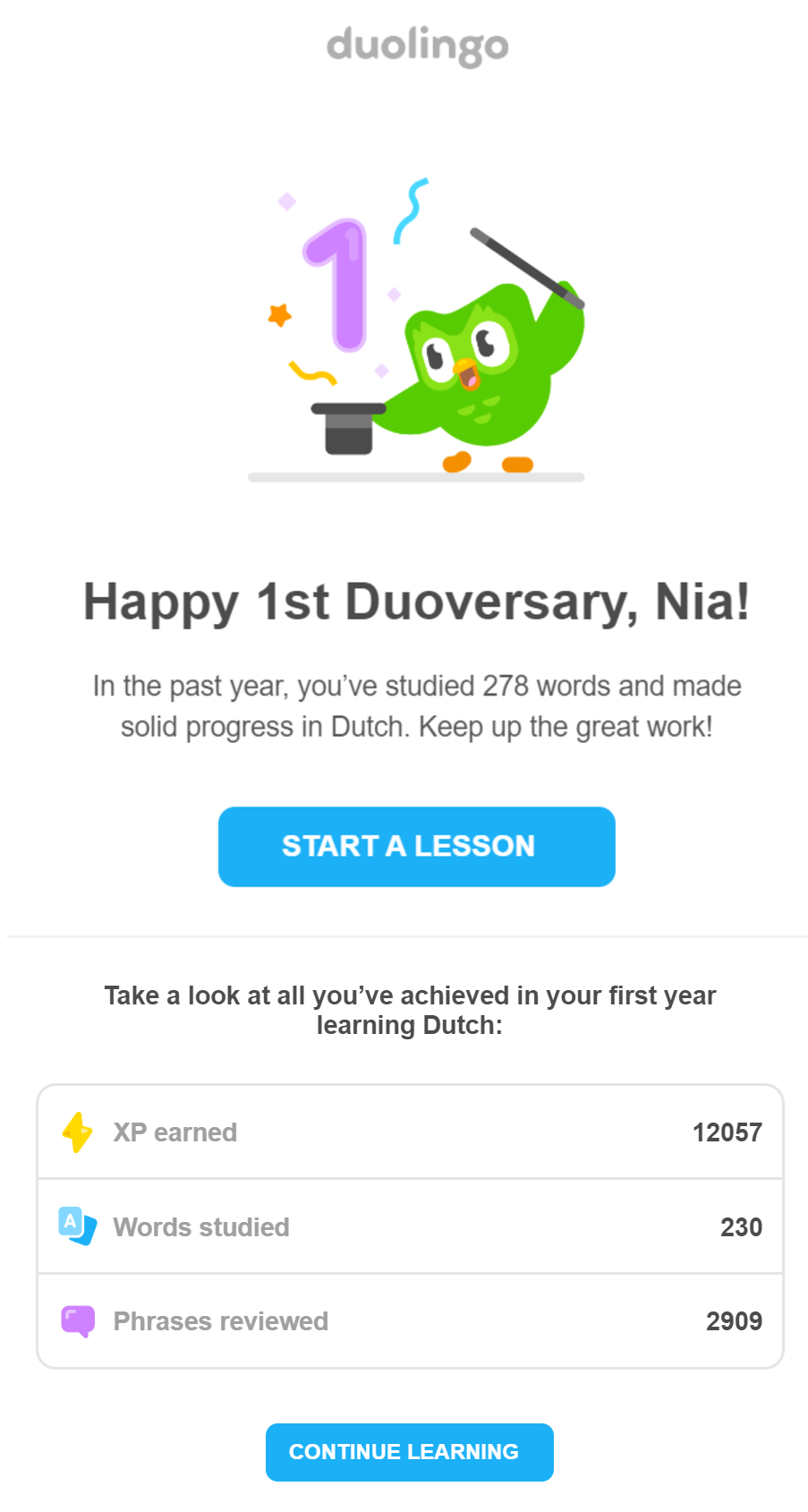Tap the Continue Learning button
The height and width of the screenshot is (1512, 808).
[x=409, y=1451]
